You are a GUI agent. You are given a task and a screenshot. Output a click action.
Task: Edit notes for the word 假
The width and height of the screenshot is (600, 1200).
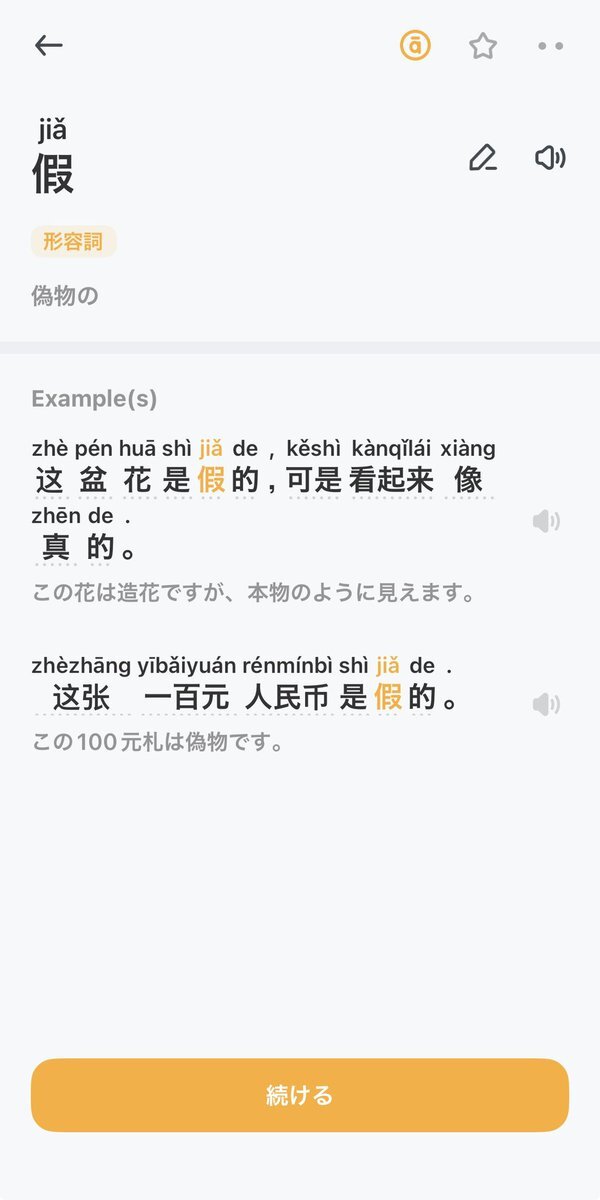point(483,158)
